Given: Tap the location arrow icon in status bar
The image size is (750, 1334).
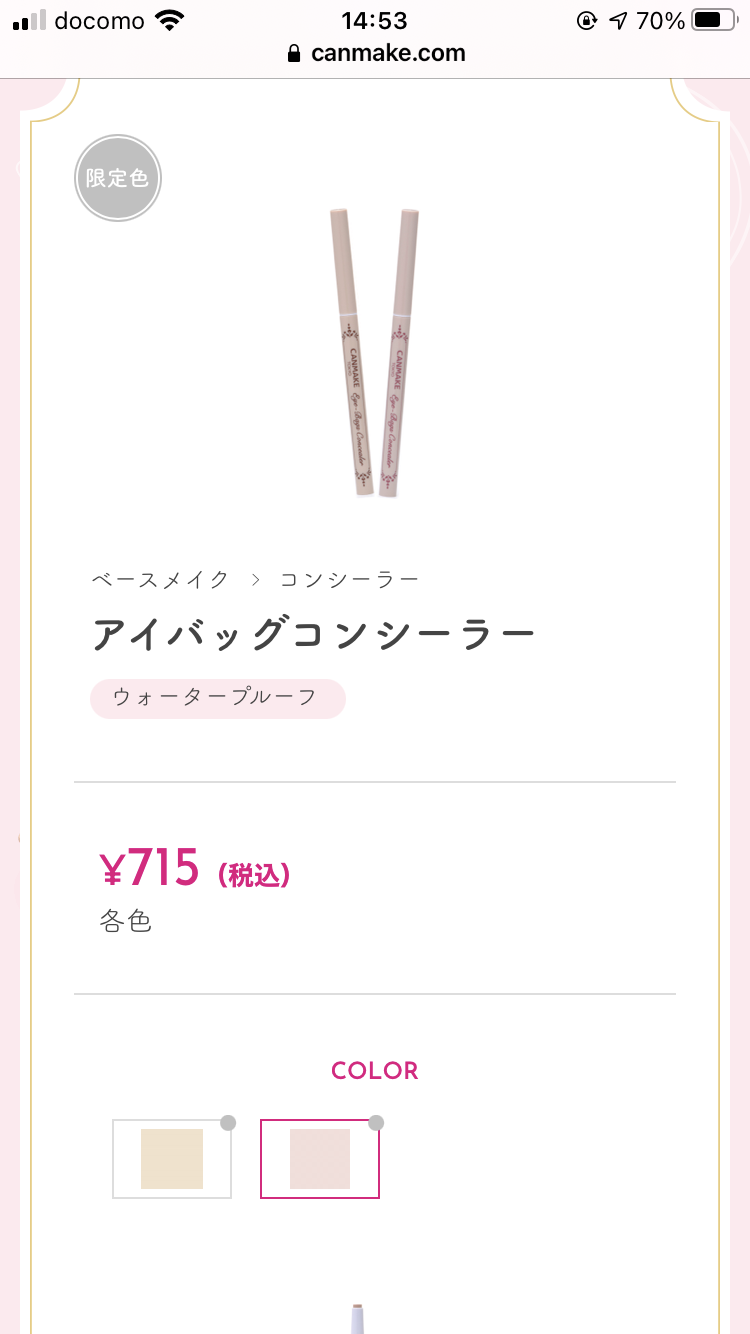Looking at the screenshot, I should pyautogui.click(x=617, y=18).
